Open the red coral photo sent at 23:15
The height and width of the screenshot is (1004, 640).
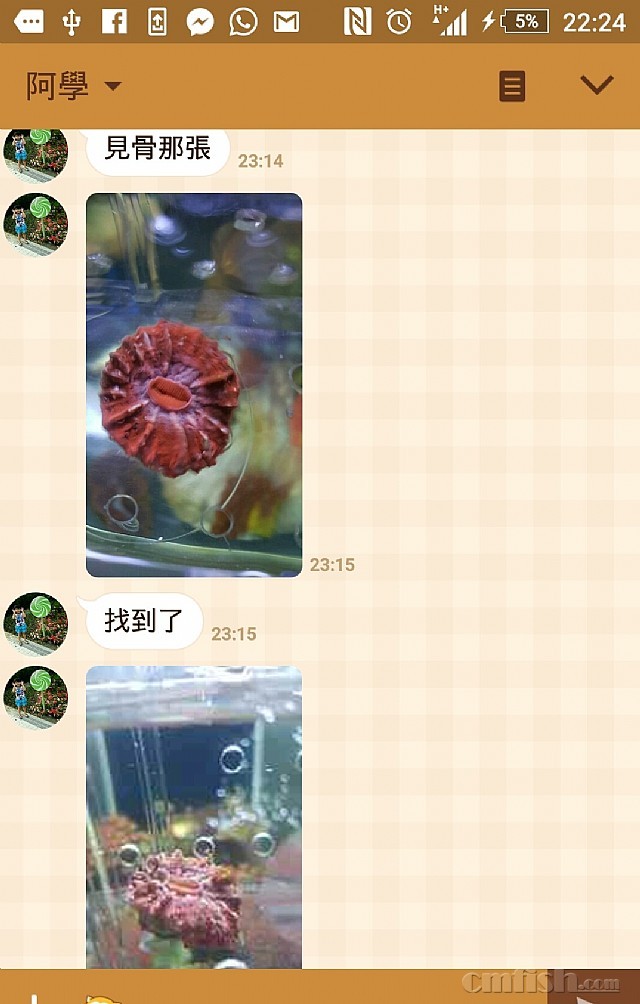[194, 385]
